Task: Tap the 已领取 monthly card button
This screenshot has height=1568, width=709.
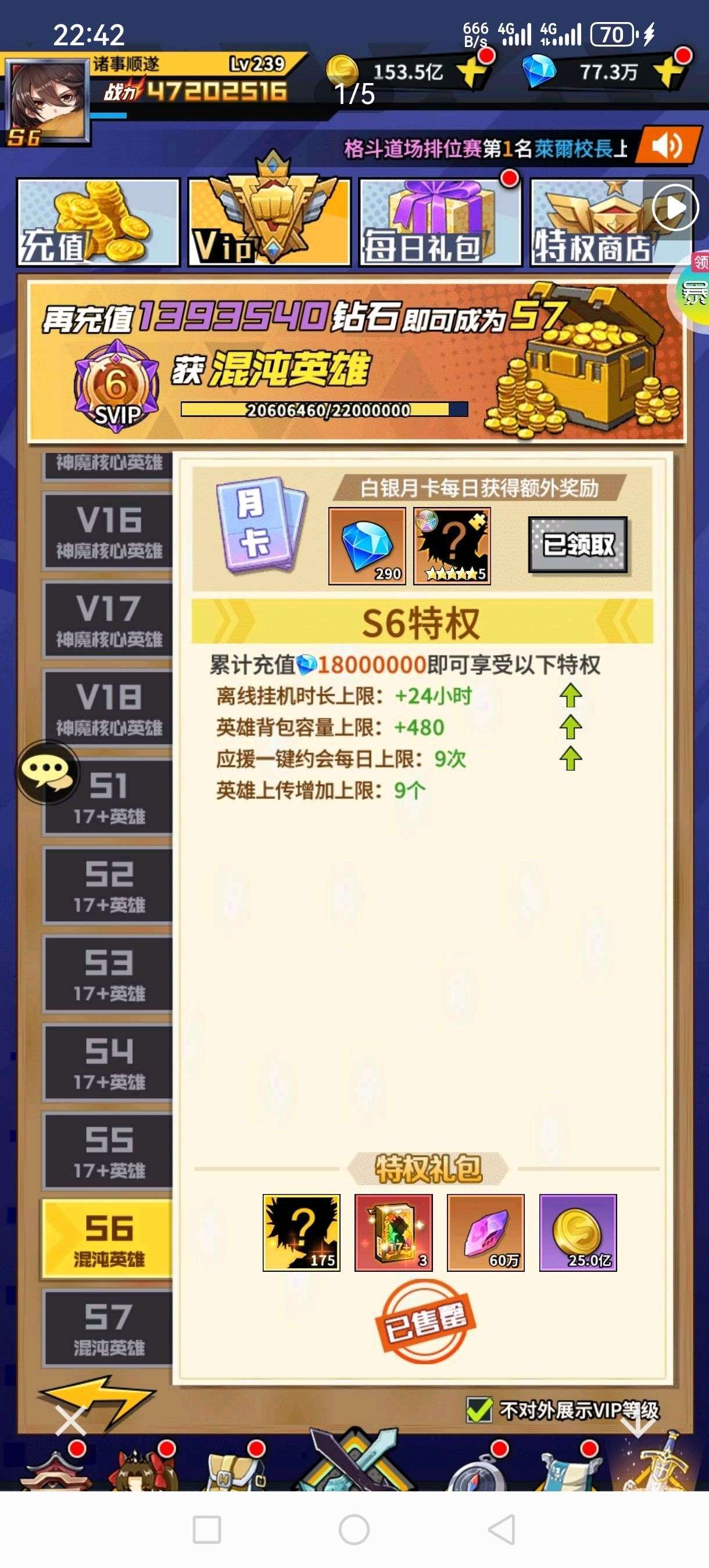Action: pyautogui.click(x=578, y=545)
